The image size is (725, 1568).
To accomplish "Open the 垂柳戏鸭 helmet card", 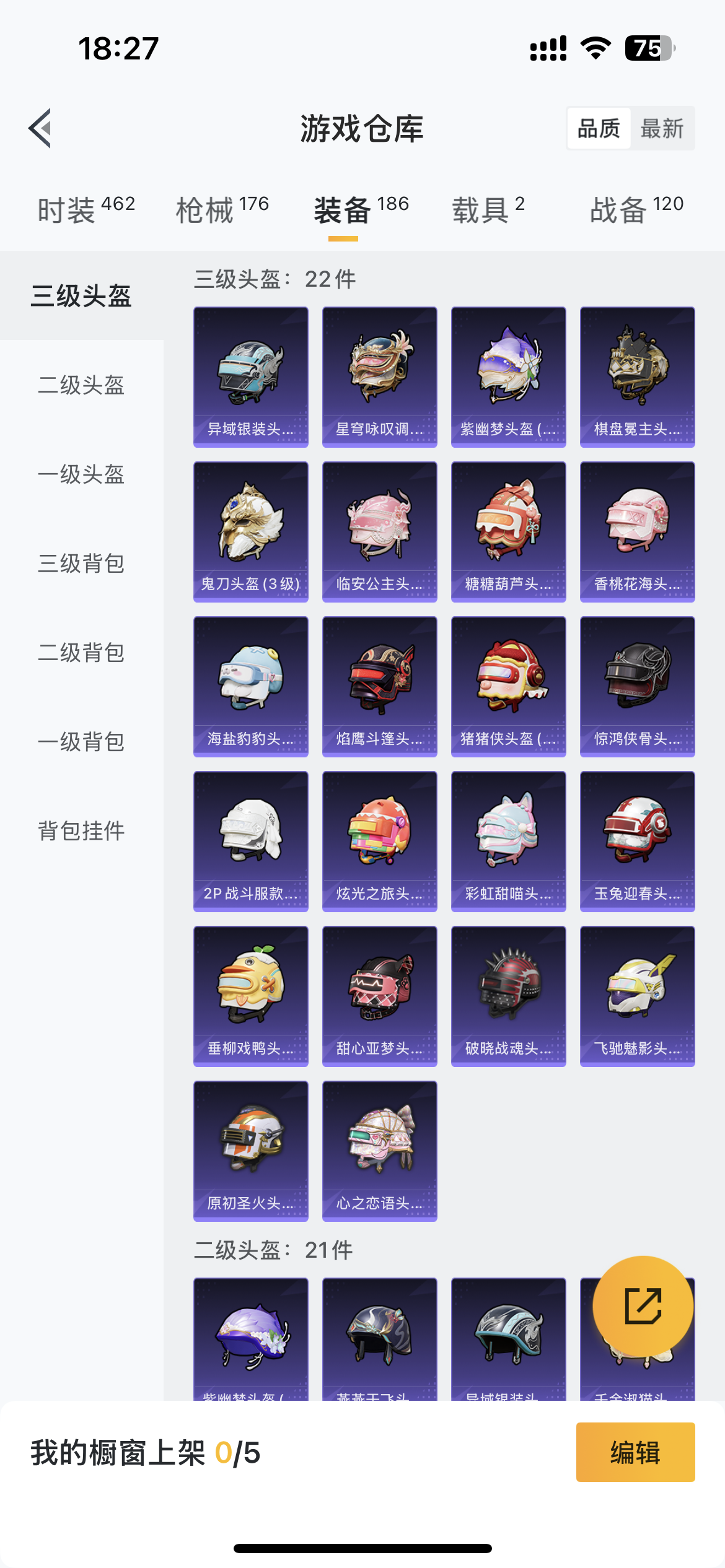I will point(251,996).
